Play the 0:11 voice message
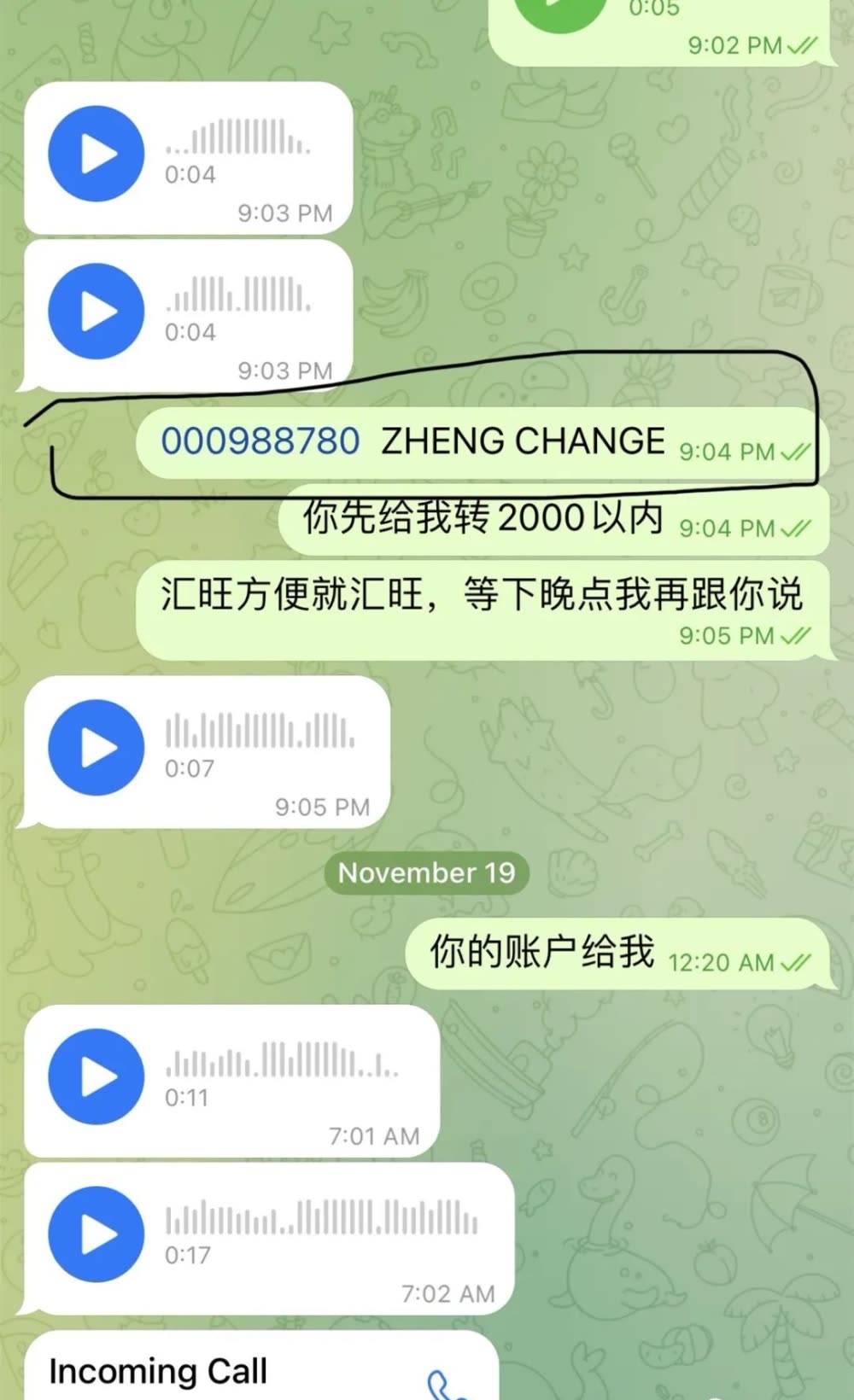Screen dimensions: 854x1400 [97, 1077]
